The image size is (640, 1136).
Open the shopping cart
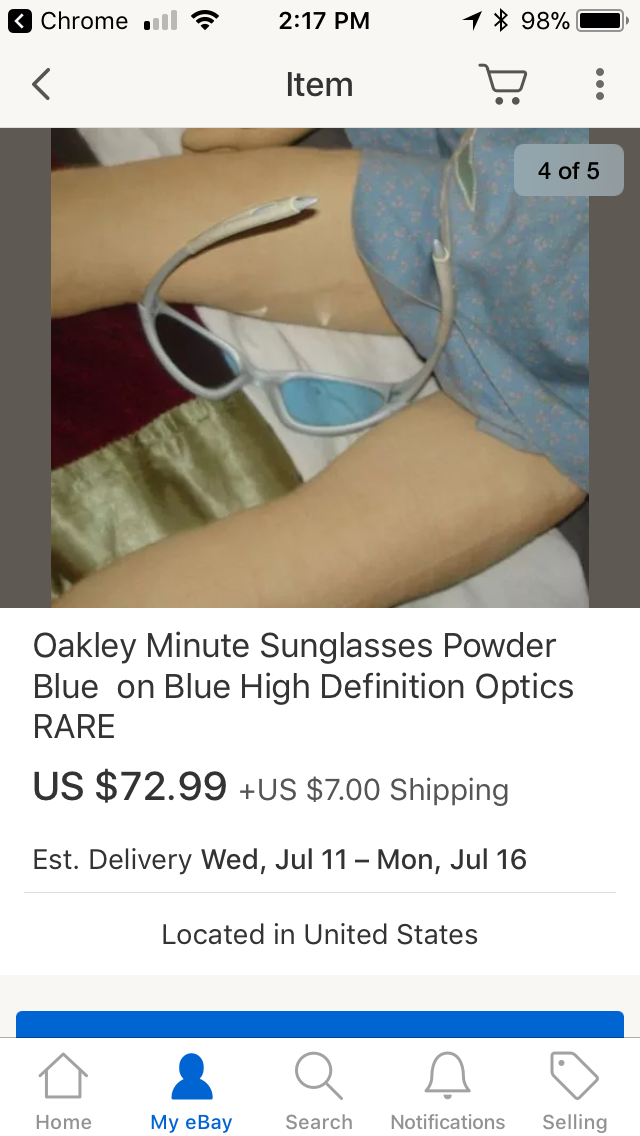click(502, 85)
